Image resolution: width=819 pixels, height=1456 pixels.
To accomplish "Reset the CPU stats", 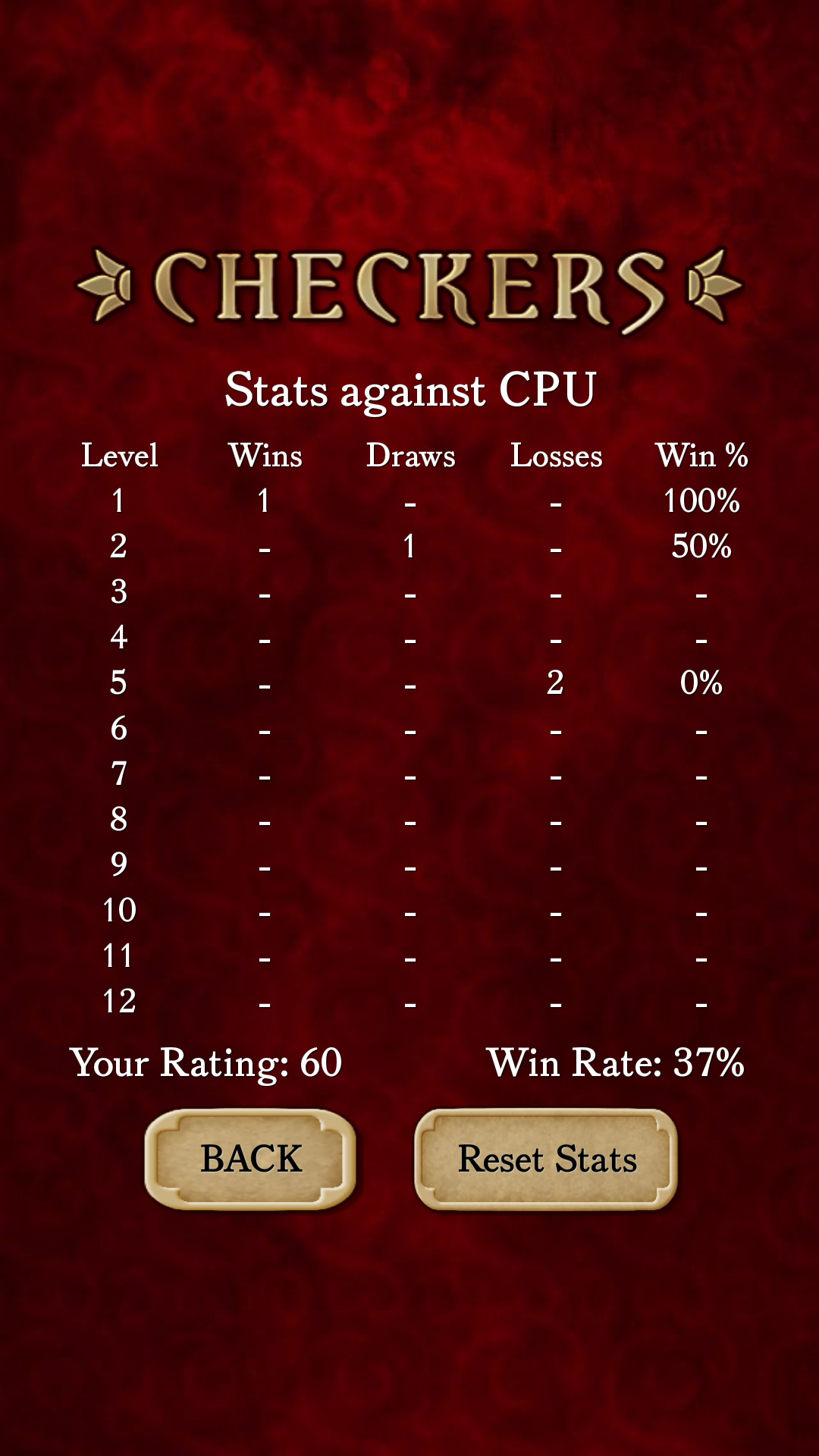I will click(x=546, y=1159).
